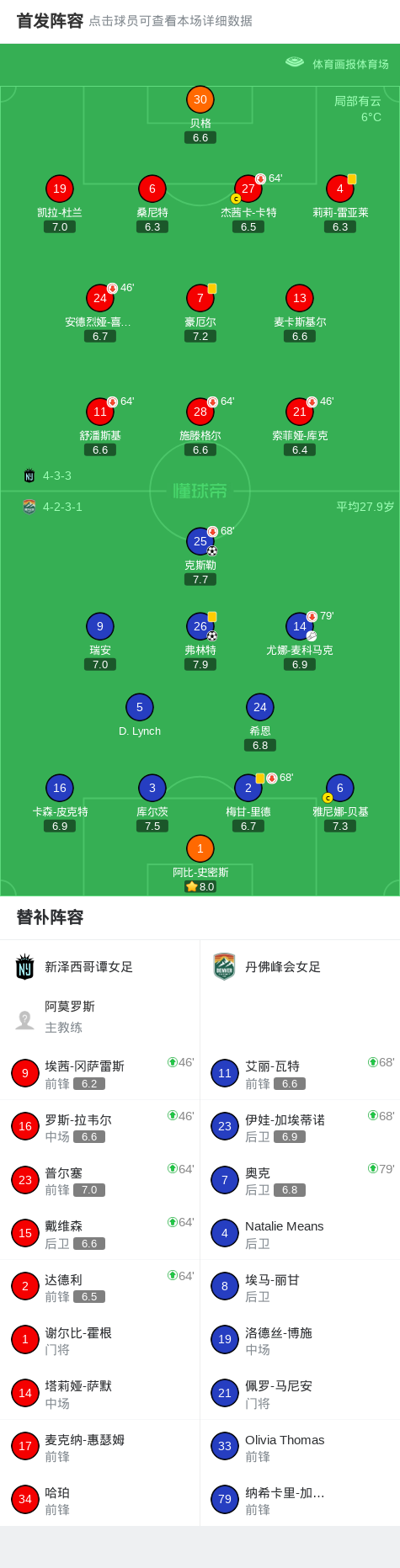Open substitute 艾丽-瓦特 number 11 row
The height and width of the screenshot is (1568, 400).
[x=300, y=1073]
